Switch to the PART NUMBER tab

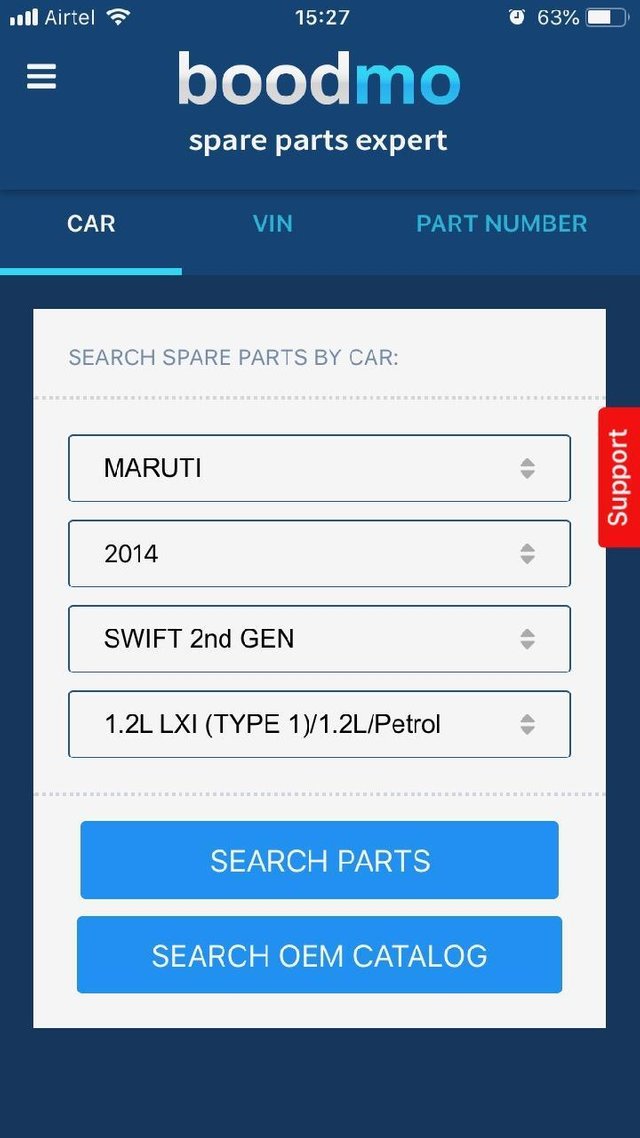tap(501, 224)
